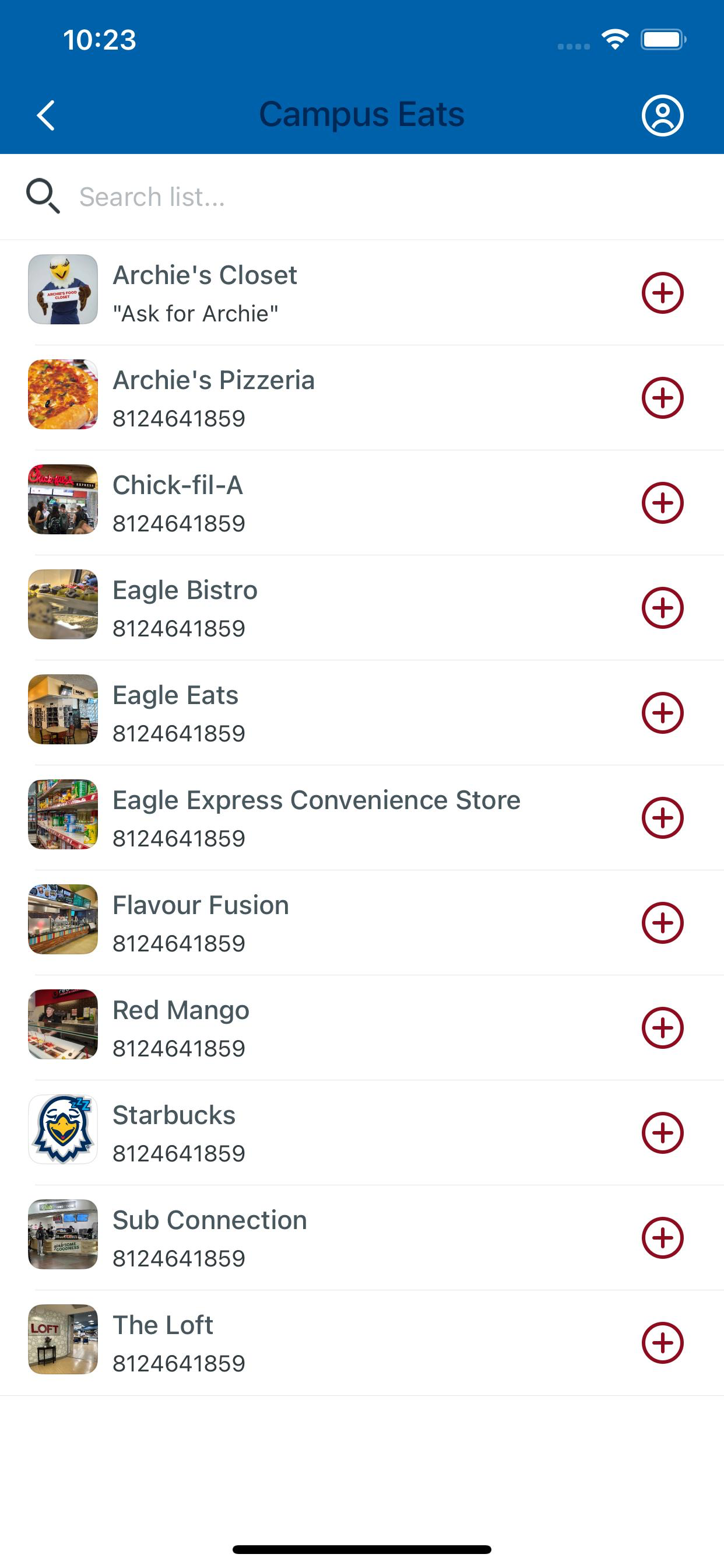Tap the plus icon next to Starbucks
The image size is (724, 1568).
pyautogui.click(x=663, y=1133)
